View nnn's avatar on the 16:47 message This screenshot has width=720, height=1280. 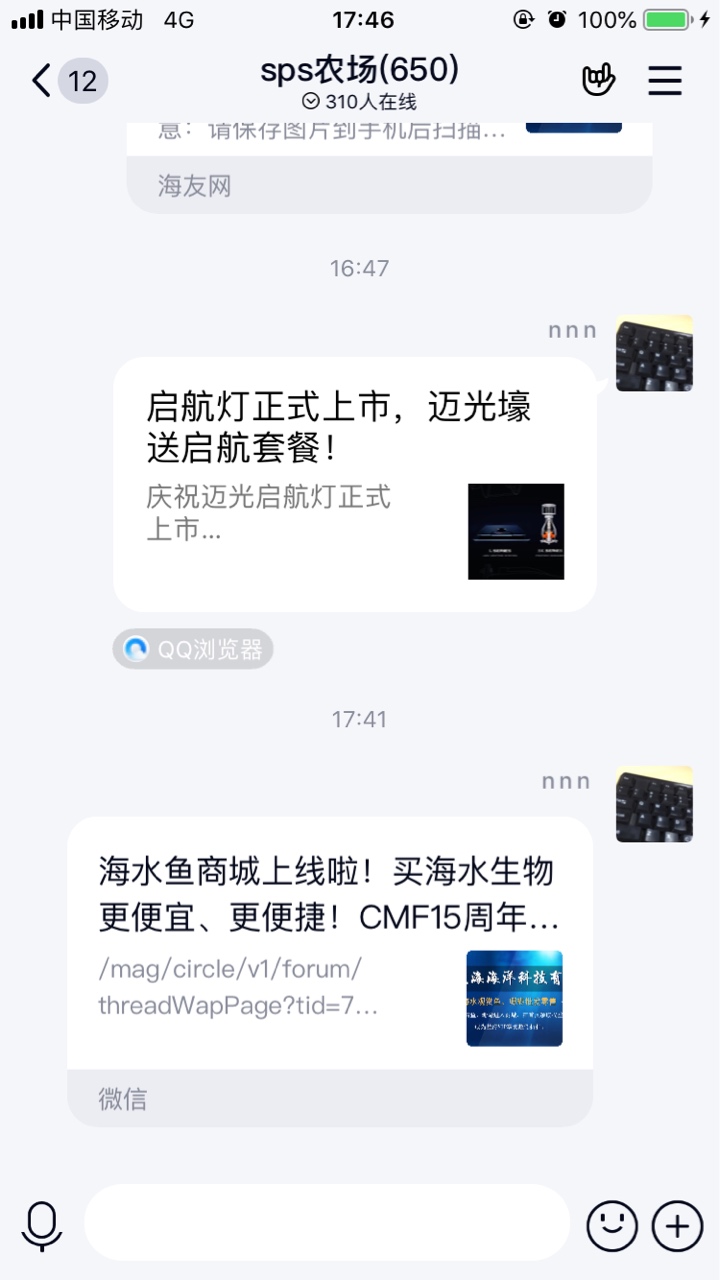[654, 353]
